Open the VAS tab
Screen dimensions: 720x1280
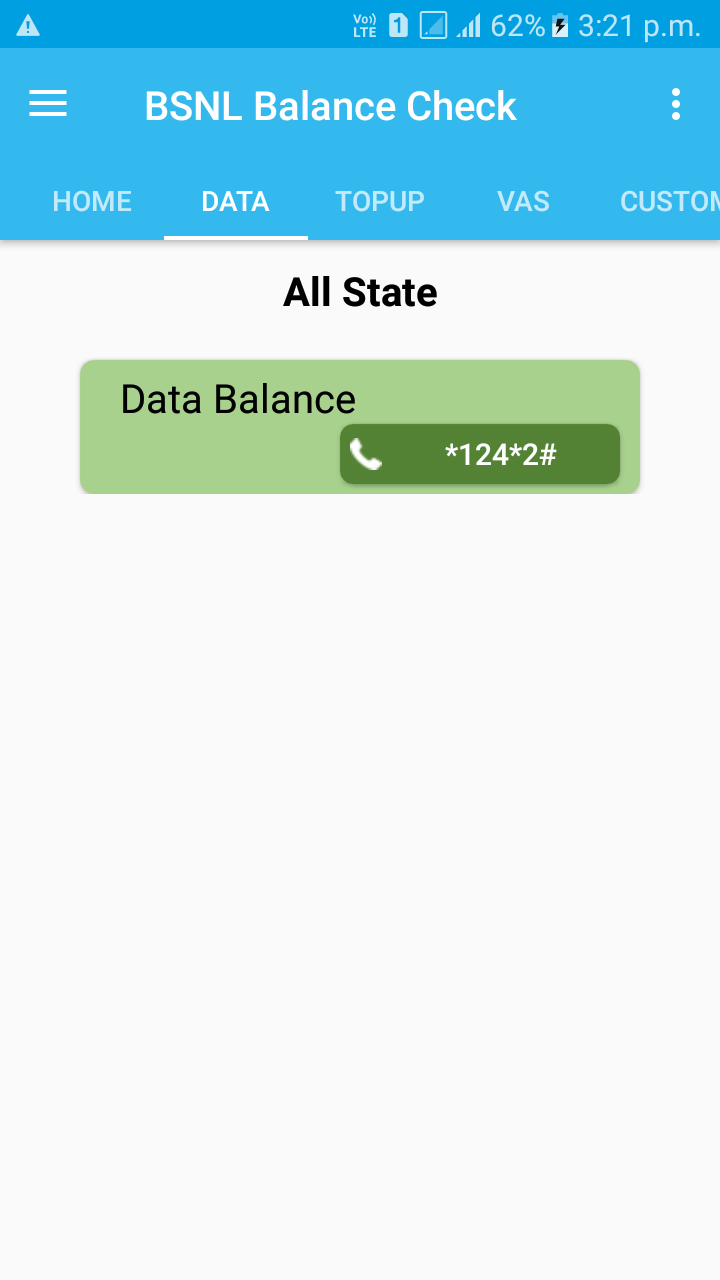click(524, 201)
